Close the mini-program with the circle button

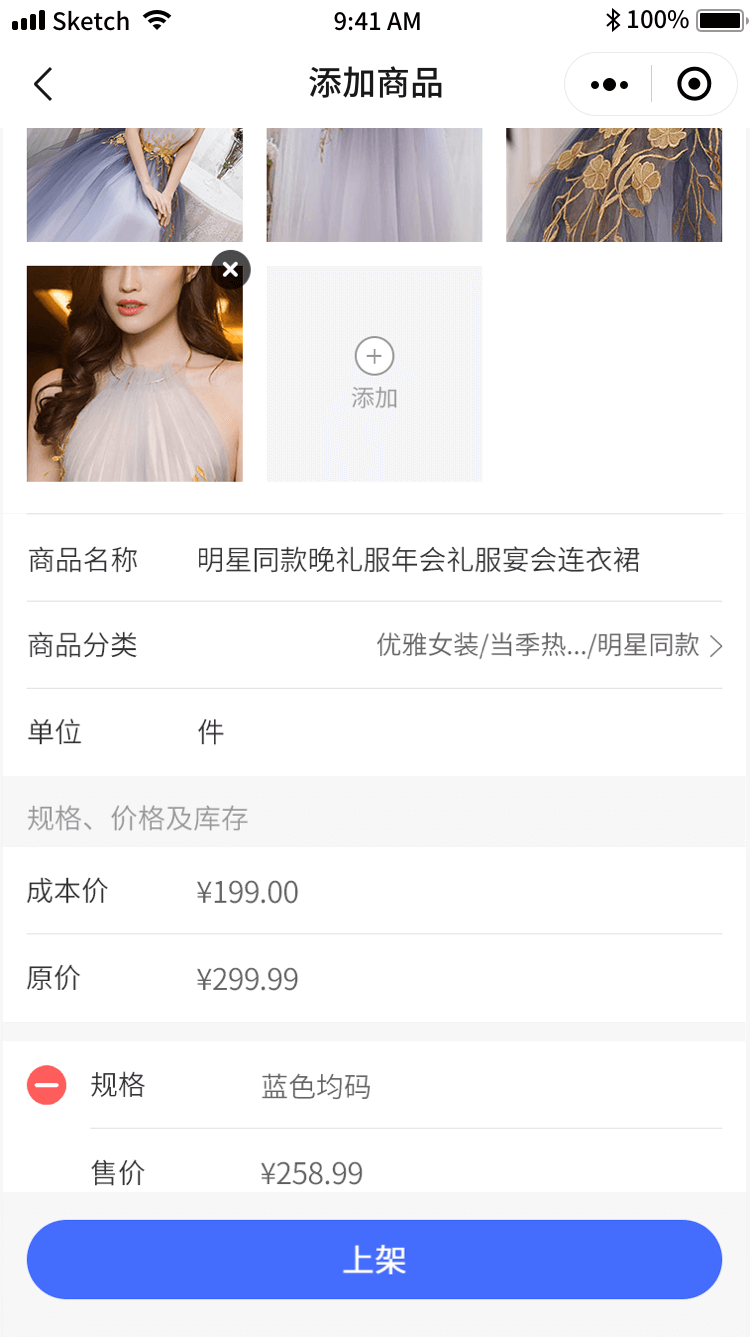click(694, 85)
